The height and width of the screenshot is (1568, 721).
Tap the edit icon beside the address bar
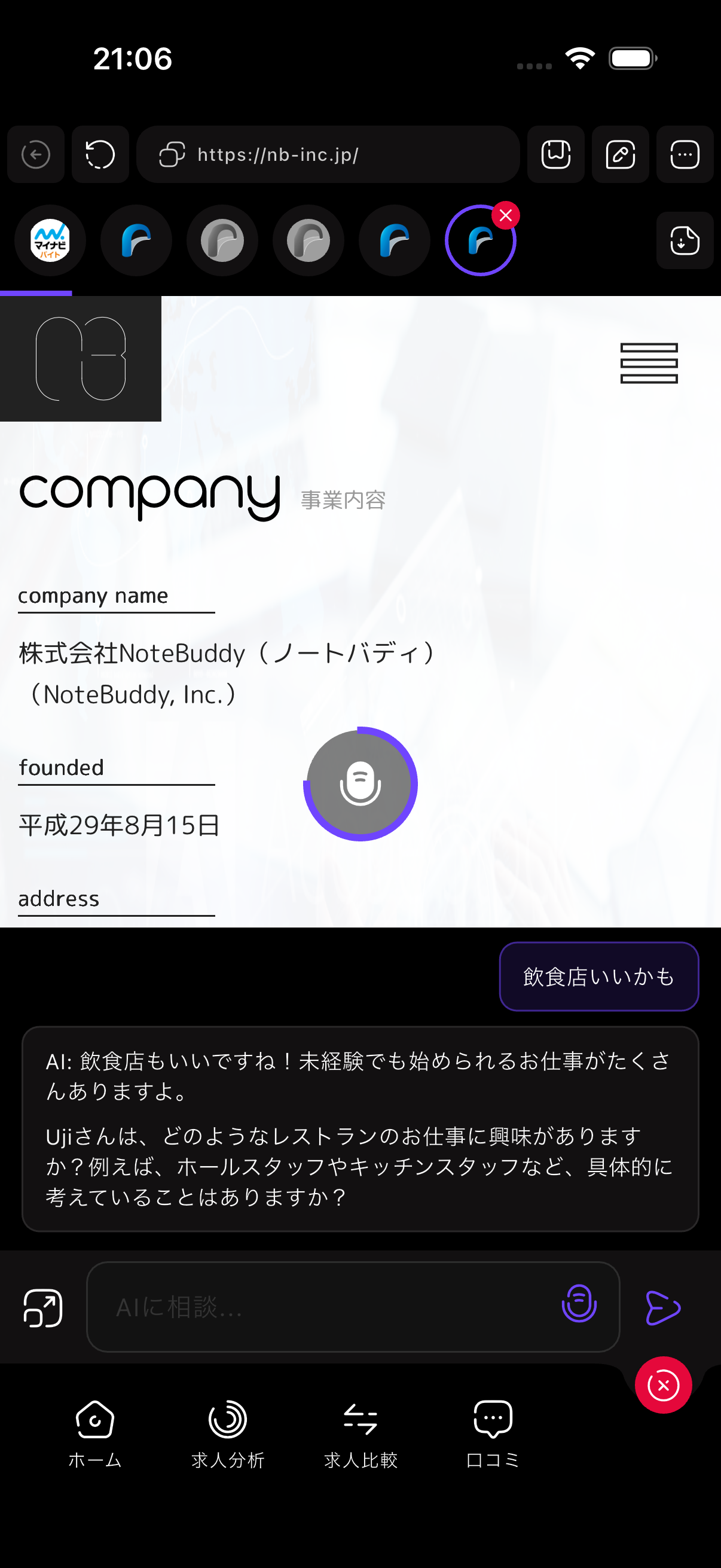(619, 155)
